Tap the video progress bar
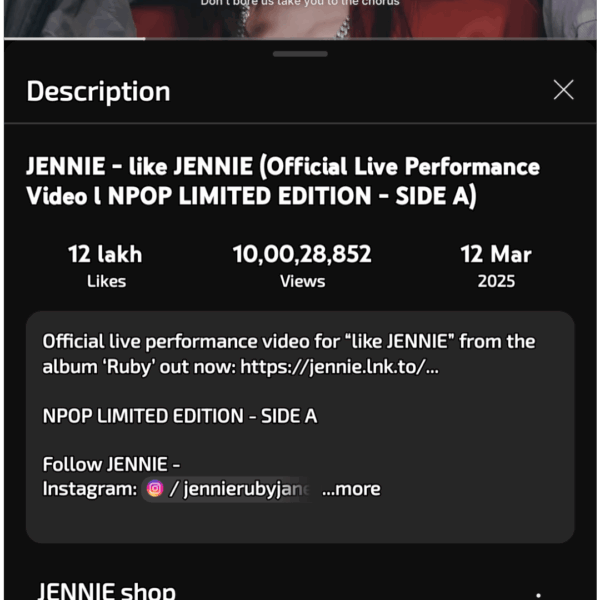 300,39
